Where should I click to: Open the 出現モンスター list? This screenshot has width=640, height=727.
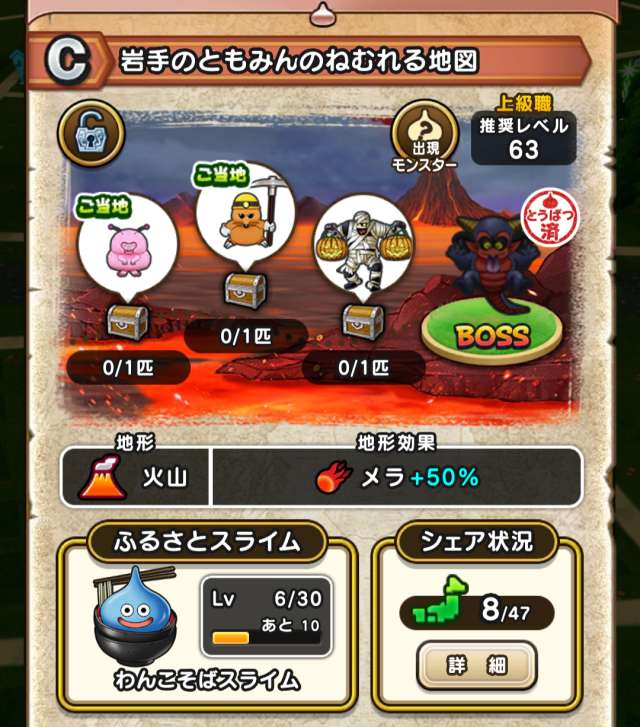coord(425,138)
